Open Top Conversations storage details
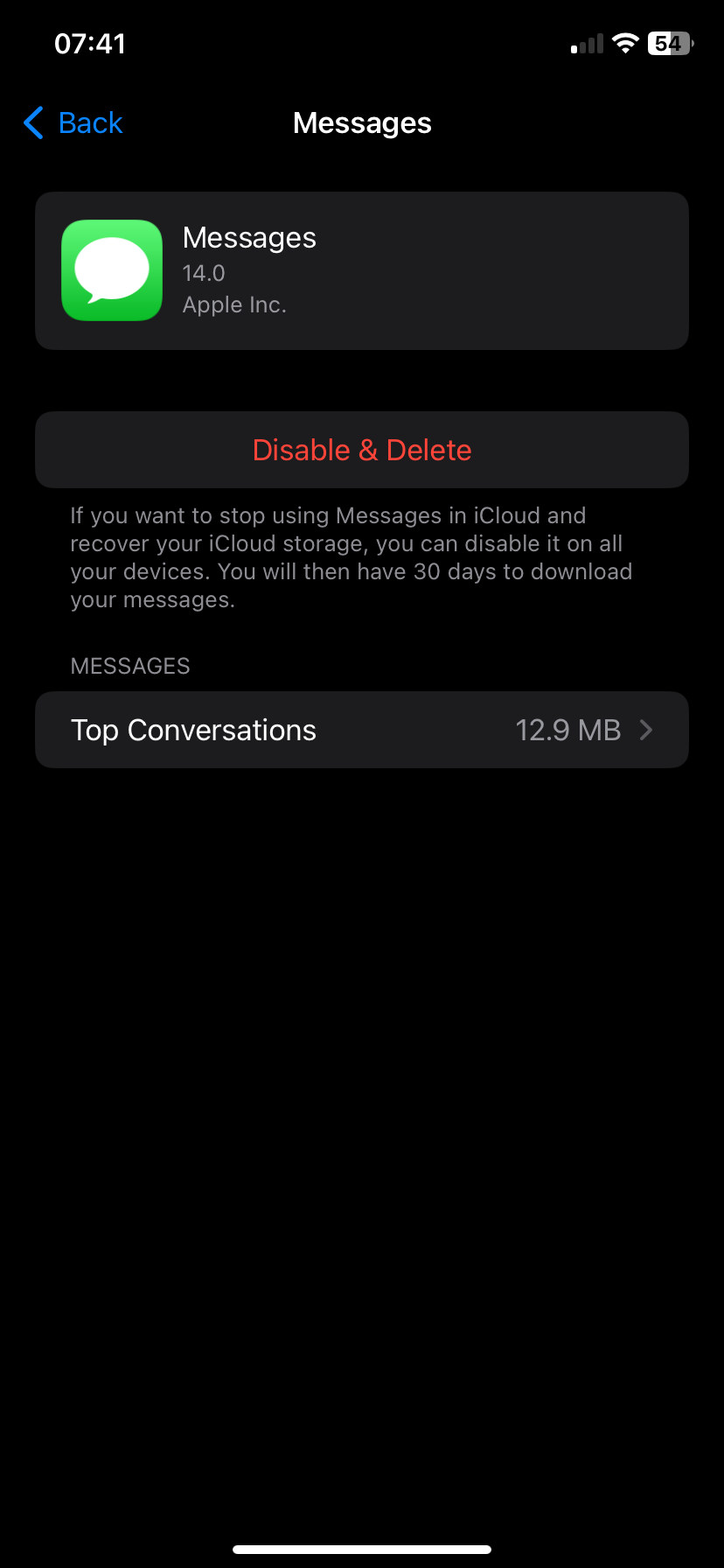724x1568 pixels. (362, 730)
